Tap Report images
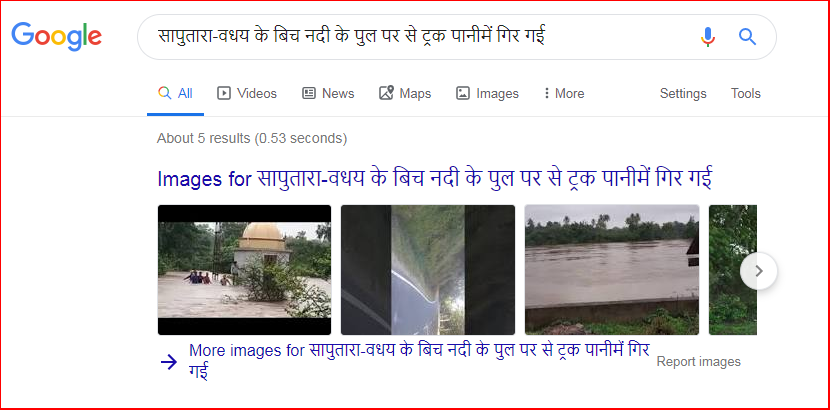This screenshot has height=410, width=830. [698, 361]
